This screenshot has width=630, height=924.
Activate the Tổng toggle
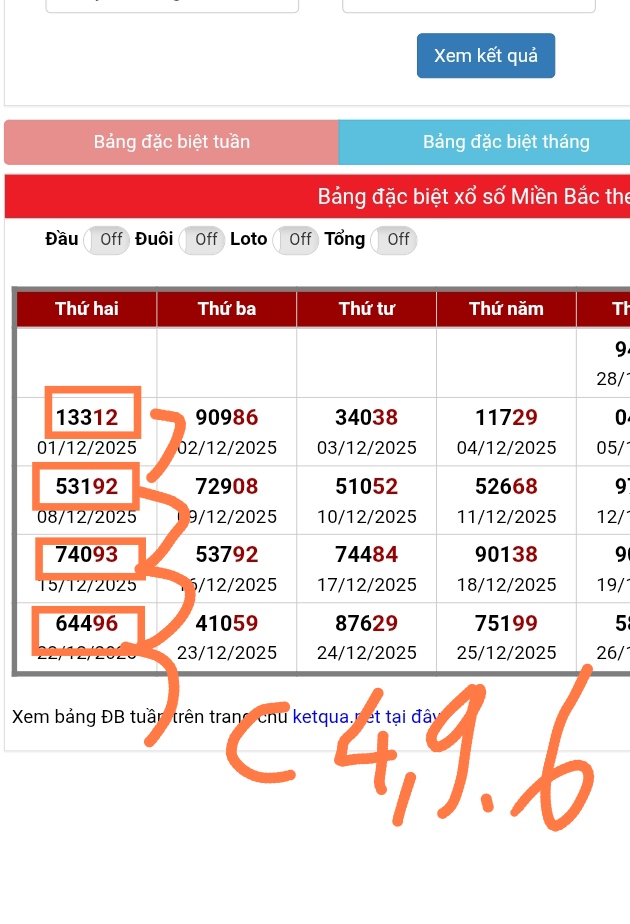[394, 240]
